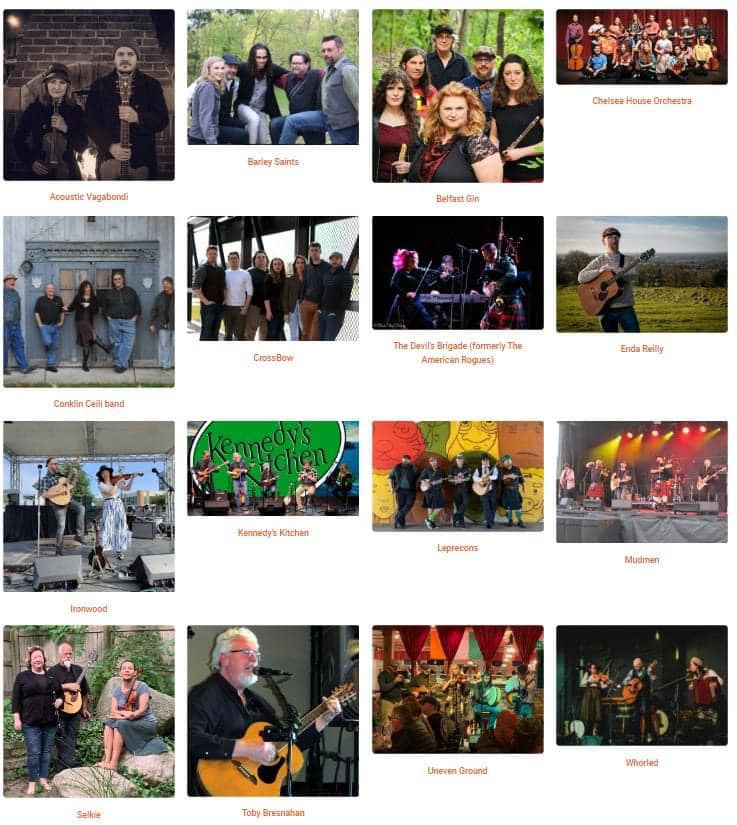Open the Leprecons band link
The image size is (737, 825).
(457, 548)
